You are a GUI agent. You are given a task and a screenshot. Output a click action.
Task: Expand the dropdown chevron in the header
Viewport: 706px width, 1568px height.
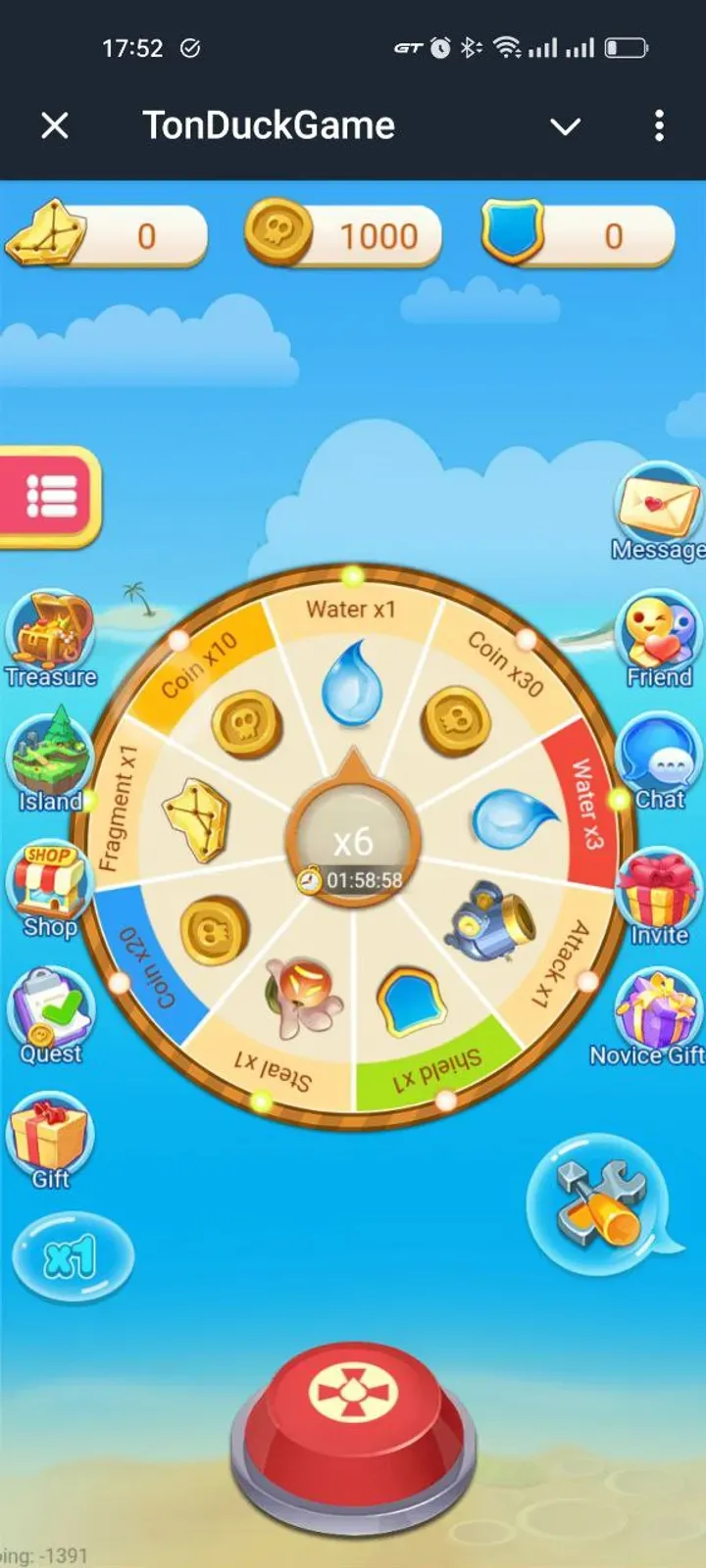[x=565, y=126]
